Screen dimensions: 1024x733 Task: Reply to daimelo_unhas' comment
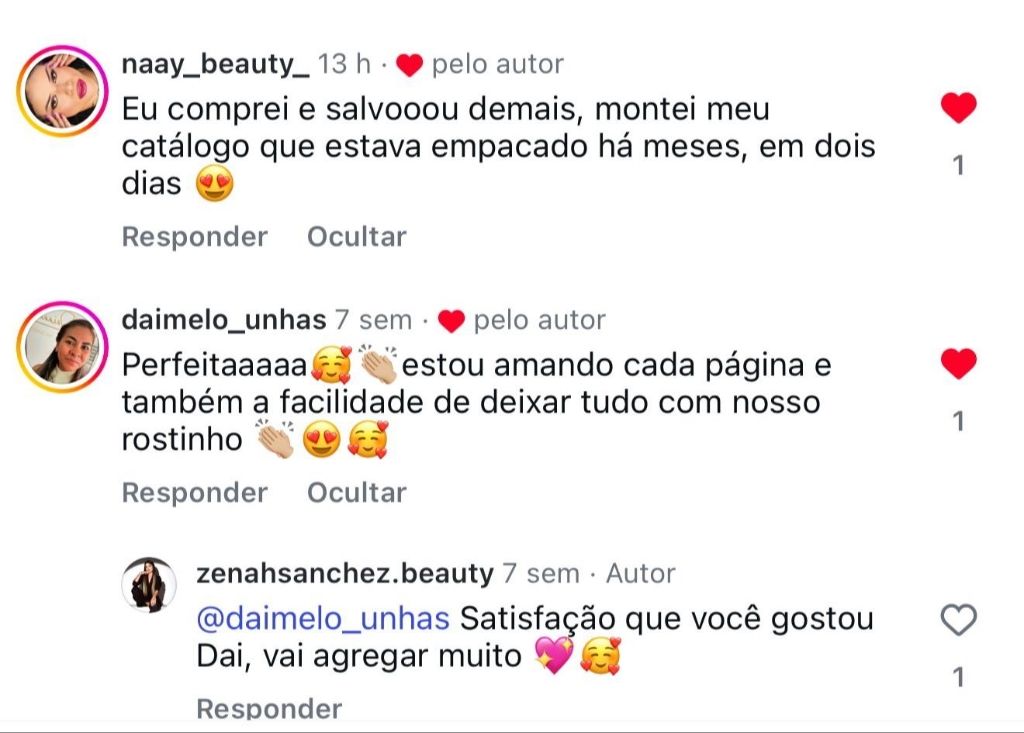[x=195, y=493]
